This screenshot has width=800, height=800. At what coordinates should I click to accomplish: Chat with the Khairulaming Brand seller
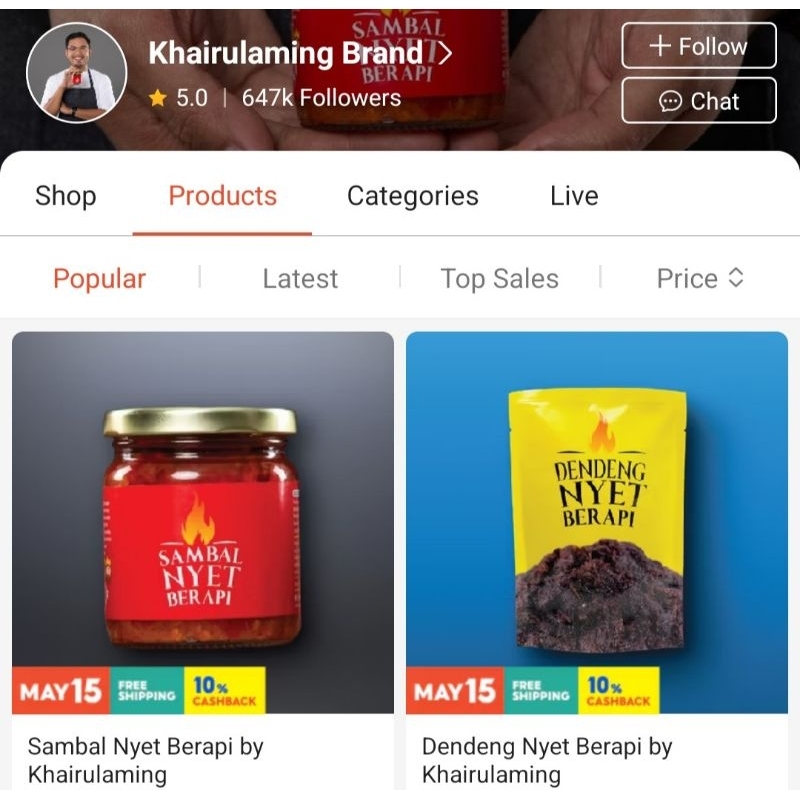coord(698,101)
